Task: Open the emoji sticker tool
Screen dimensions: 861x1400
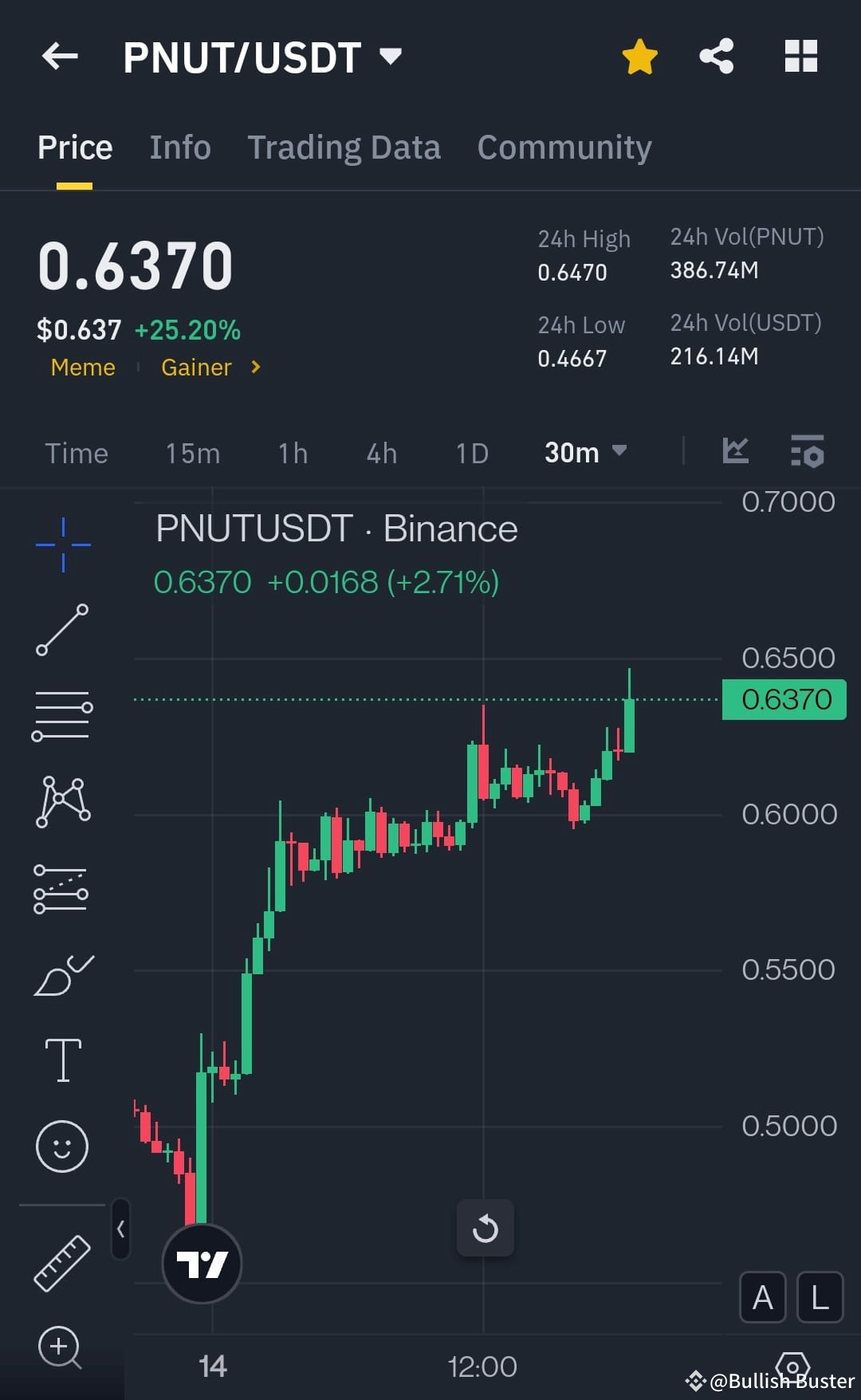Action: [x=62, y=1145]
